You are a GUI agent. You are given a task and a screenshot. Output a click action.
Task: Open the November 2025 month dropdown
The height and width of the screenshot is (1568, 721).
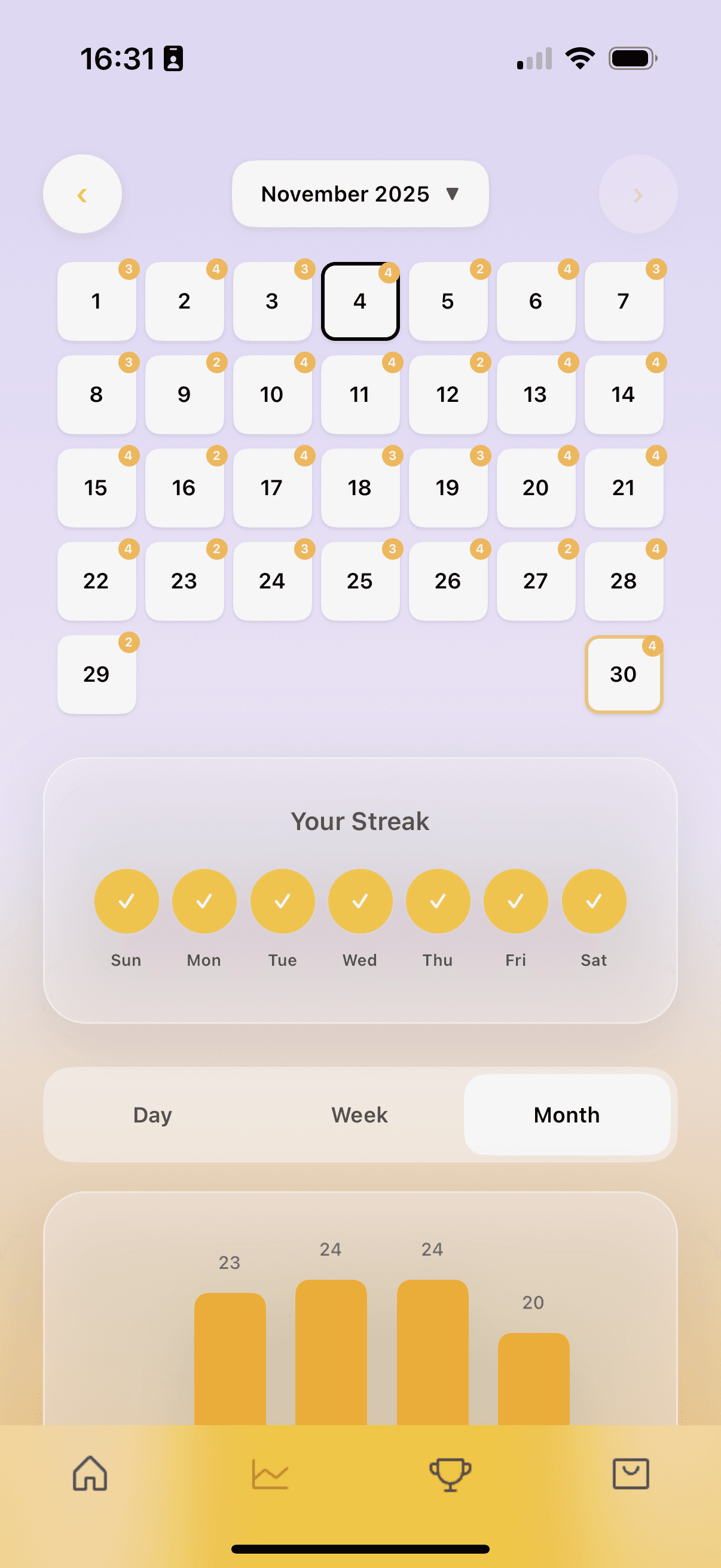pos(359,194)
